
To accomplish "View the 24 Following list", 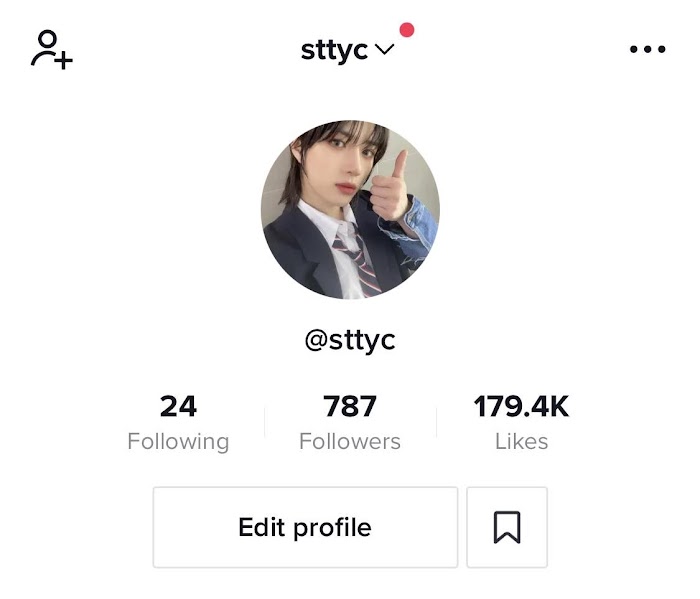I will click(x=178, y=423).
